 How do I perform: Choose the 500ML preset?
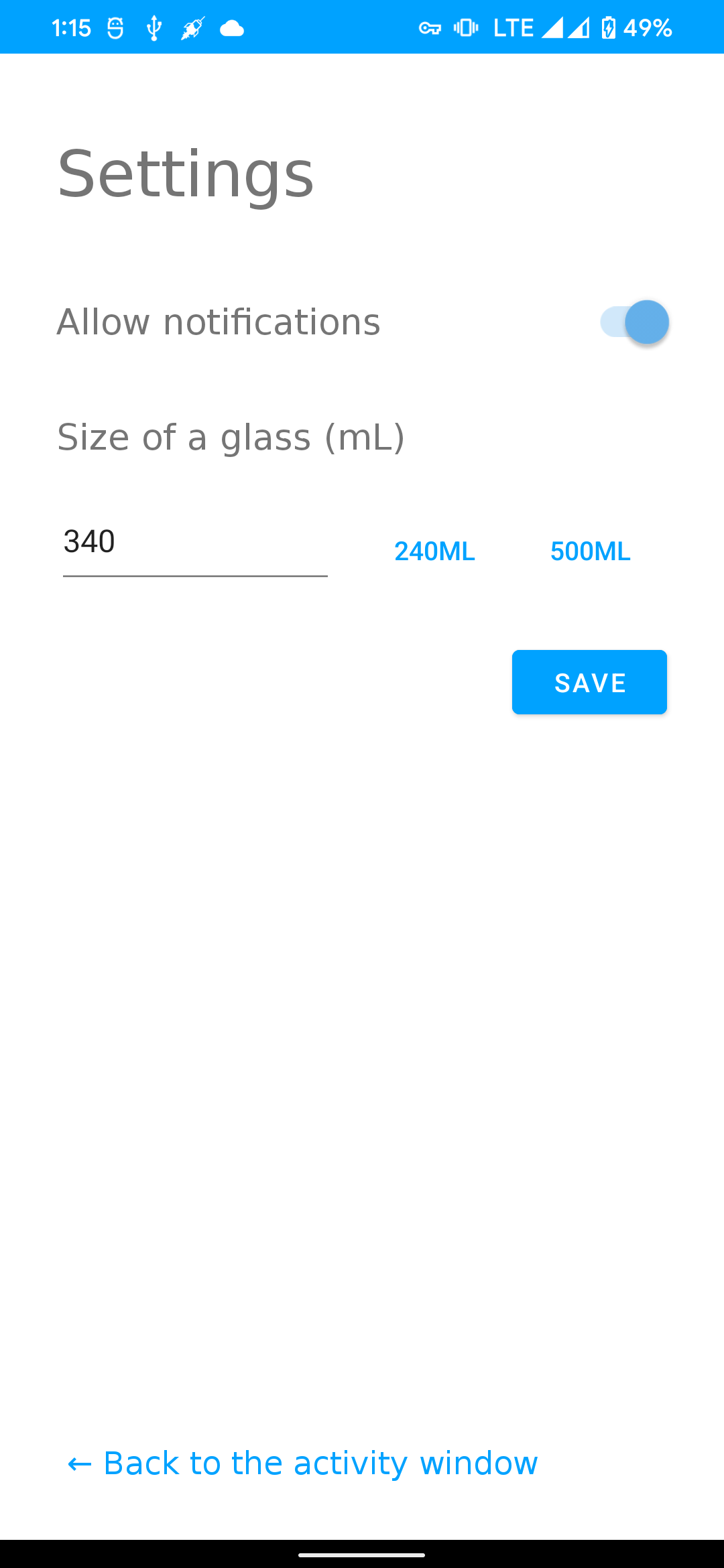[x=590, y=551]
